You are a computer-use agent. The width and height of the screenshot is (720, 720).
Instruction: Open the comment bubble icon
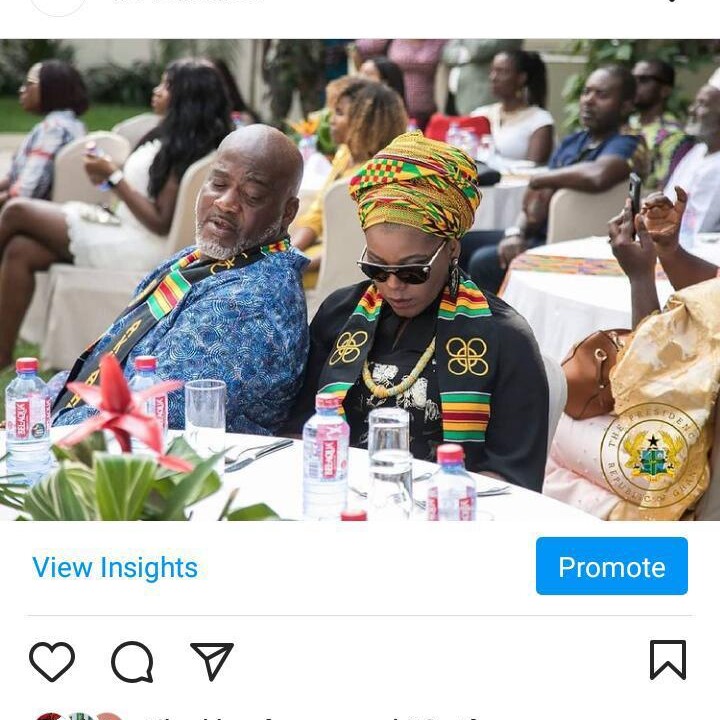click(132, 661)
